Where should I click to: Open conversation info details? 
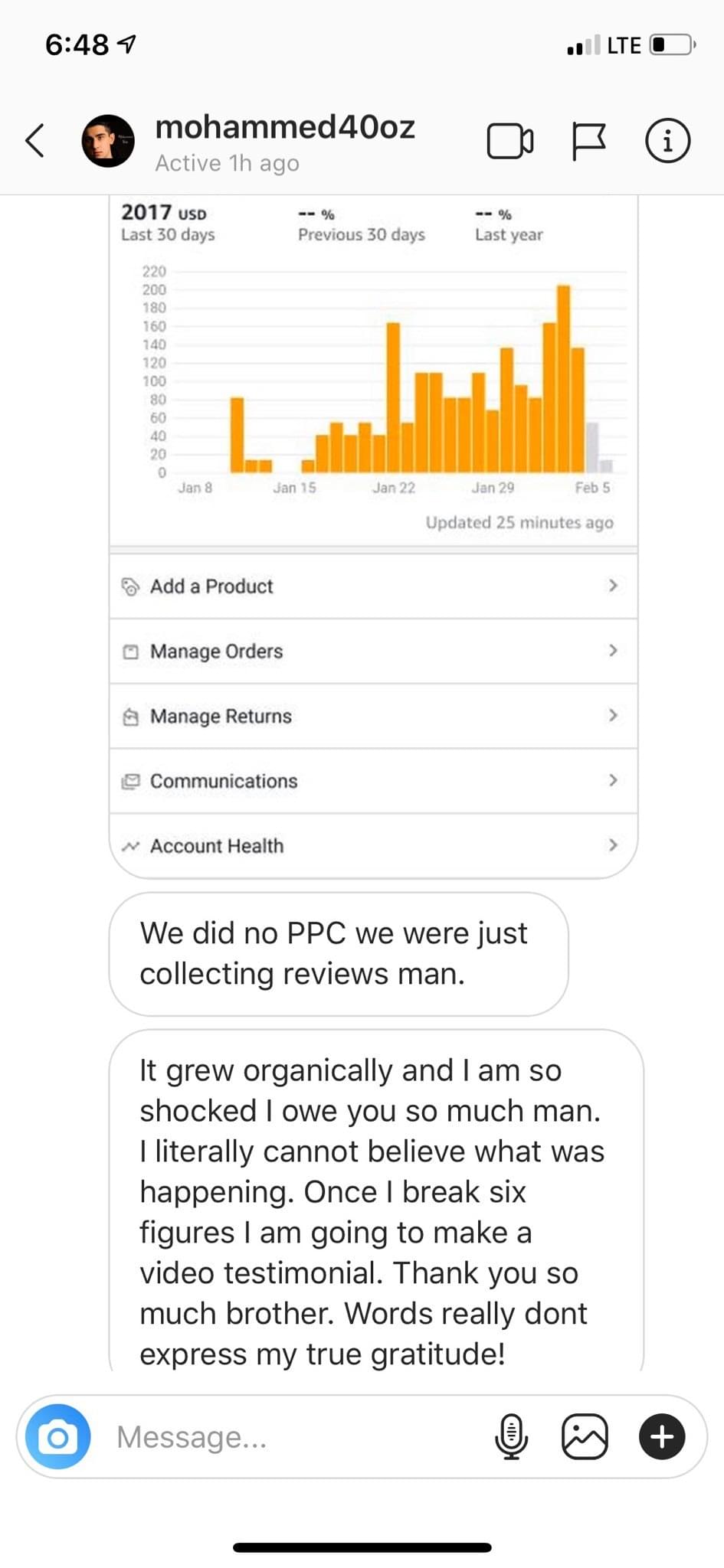(667, 141)
